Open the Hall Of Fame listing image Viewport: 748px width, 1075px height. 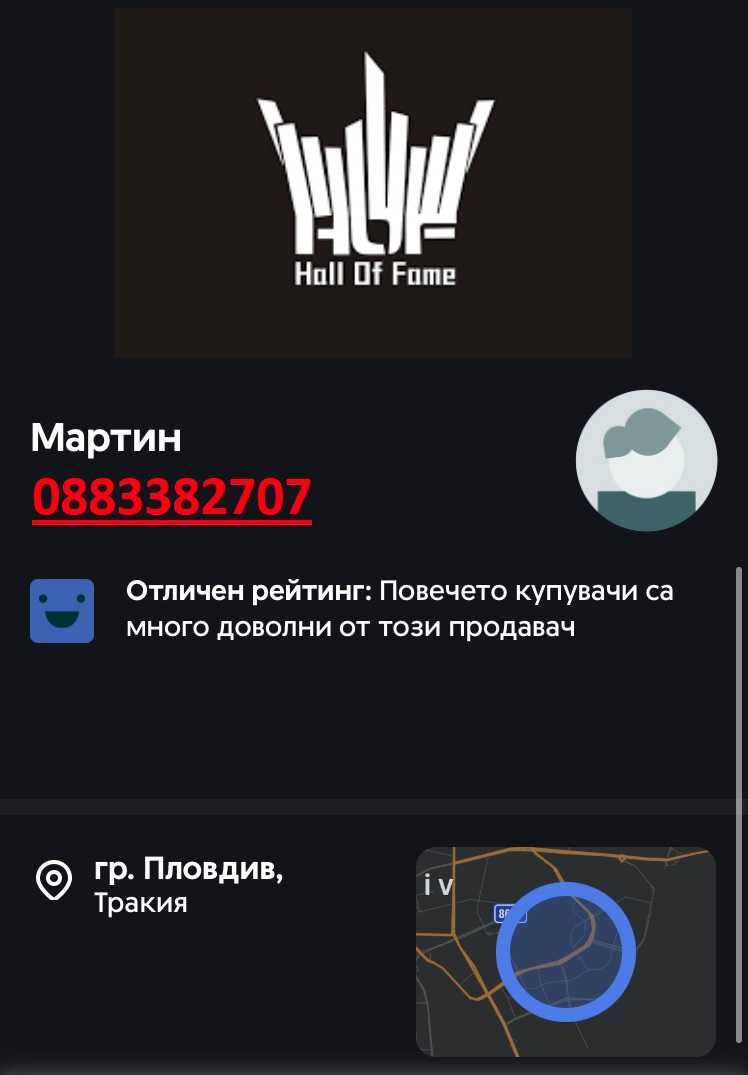[372, 182]
